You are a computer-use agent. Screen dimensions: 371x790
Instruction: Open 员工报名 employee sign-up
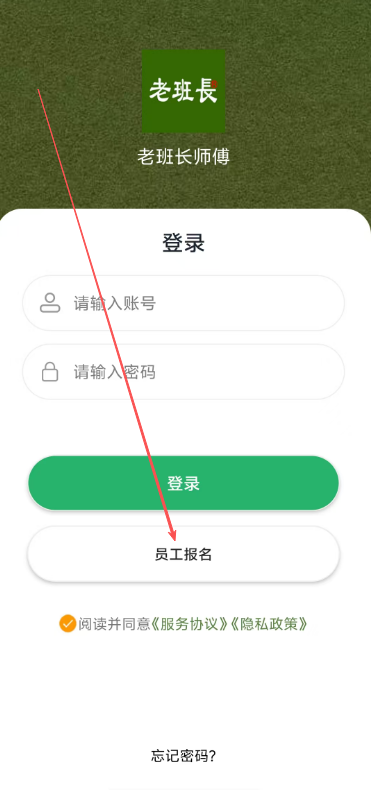(x=183, y=555)
